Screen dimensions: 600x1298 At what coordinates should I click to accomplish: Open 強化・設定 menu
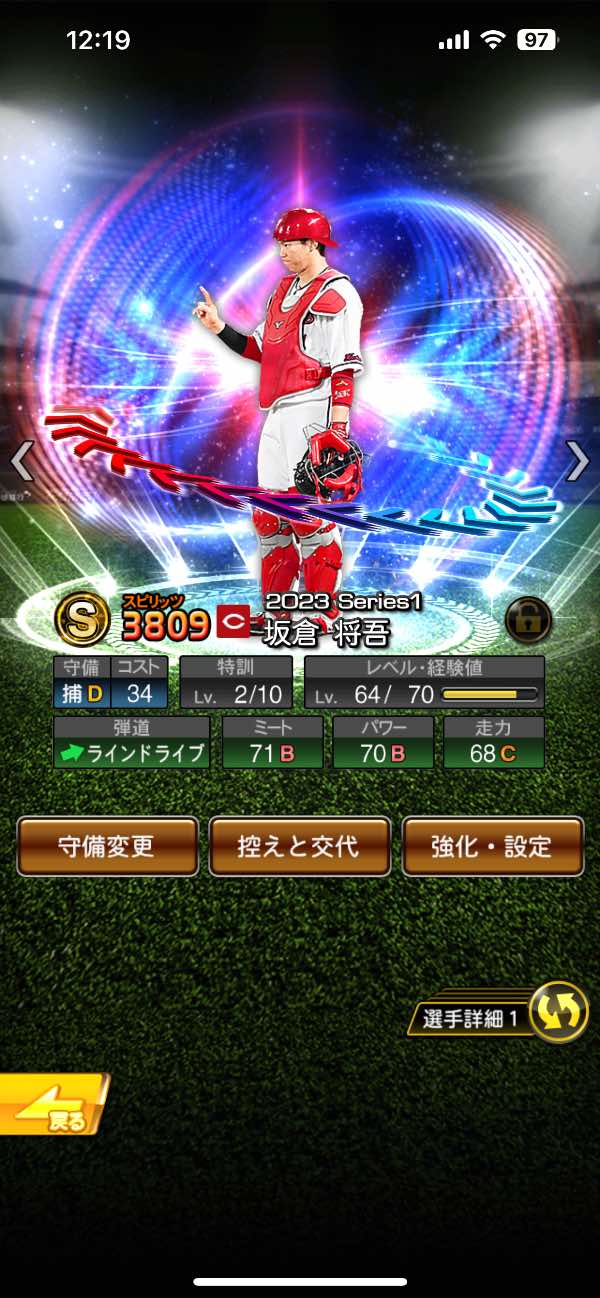tap(492, 846)
